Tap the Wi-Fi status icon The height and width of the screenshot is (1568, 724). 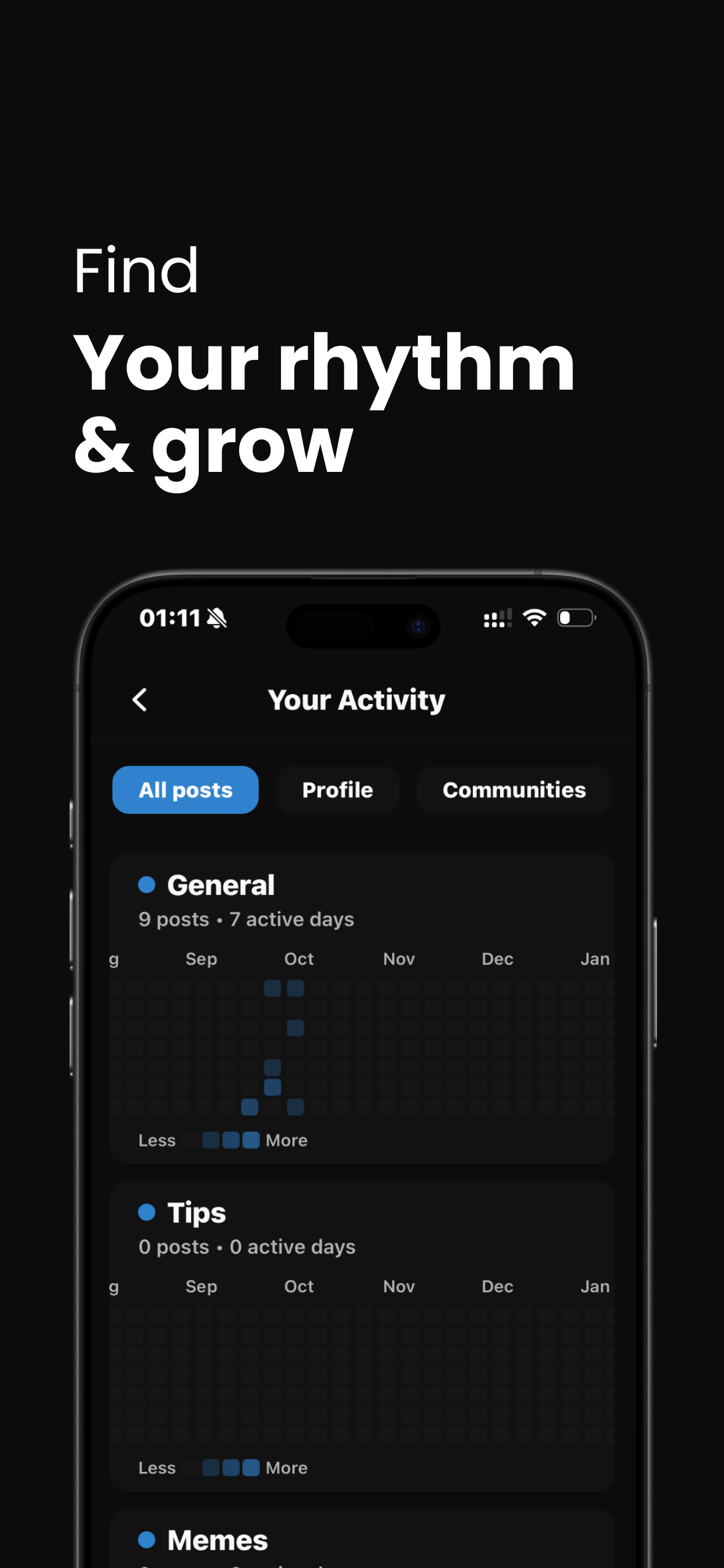point(534,617)
